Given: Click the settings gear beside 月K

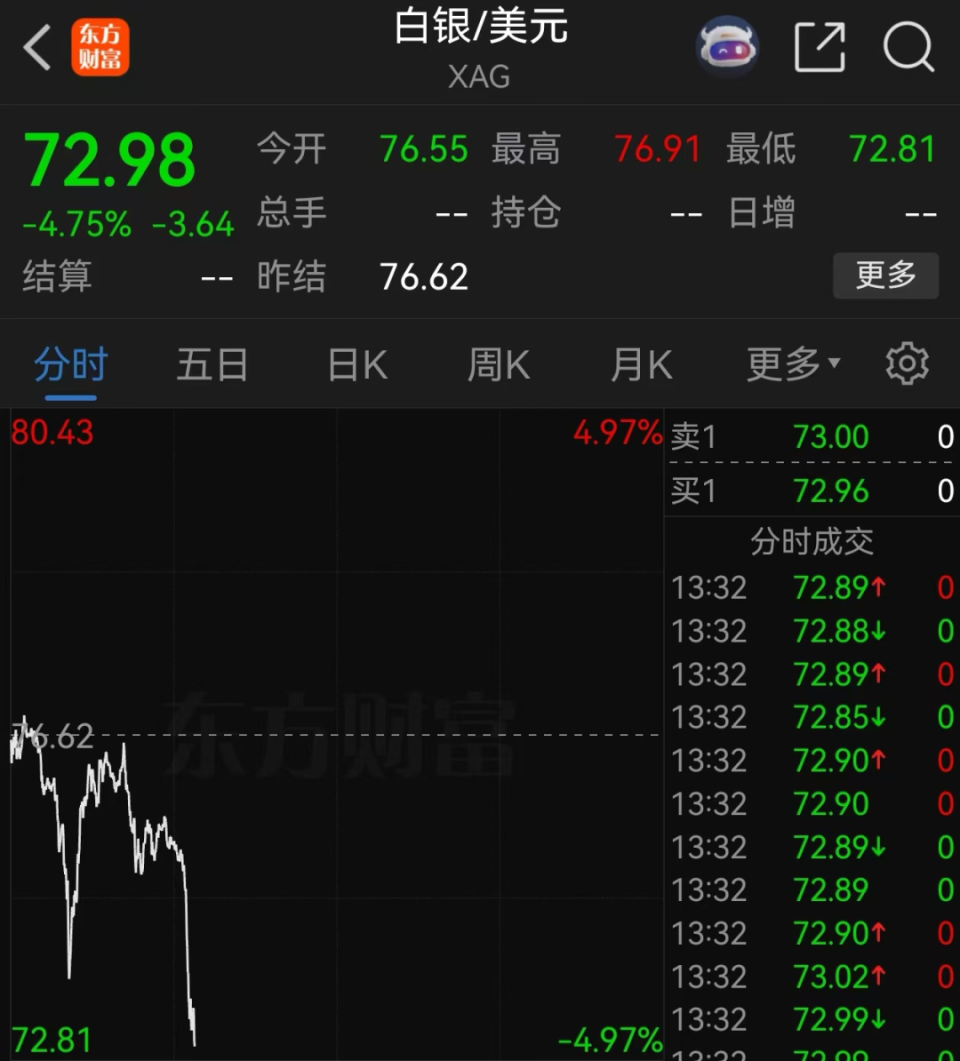Looking at the screenshot, I should pyautogui.click(x=906, y=364).
